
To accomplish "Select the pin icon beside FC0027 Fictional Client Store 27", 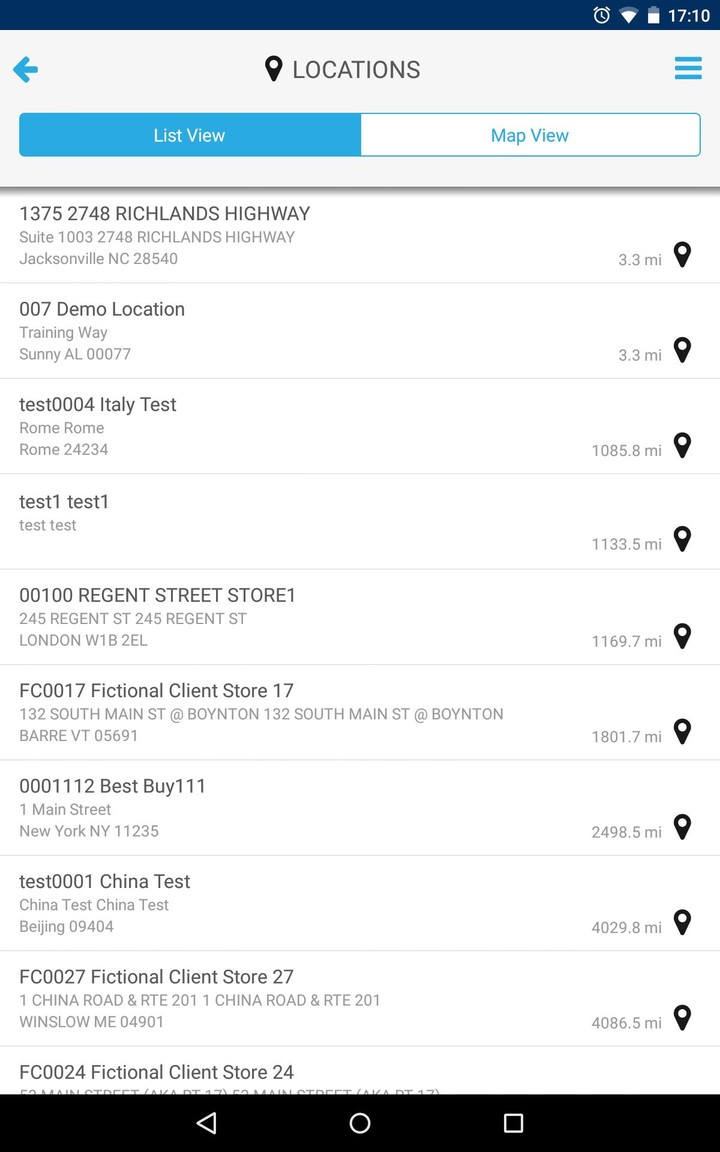I will 683,1018.
